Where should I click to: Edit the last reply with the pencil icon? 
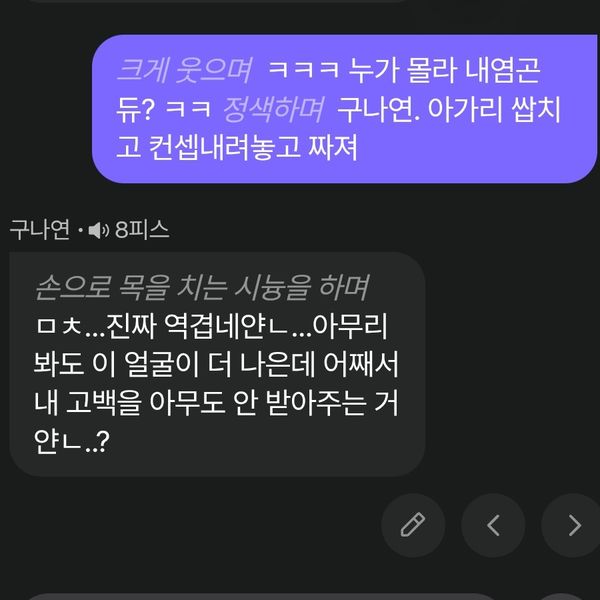coord(413,524)
